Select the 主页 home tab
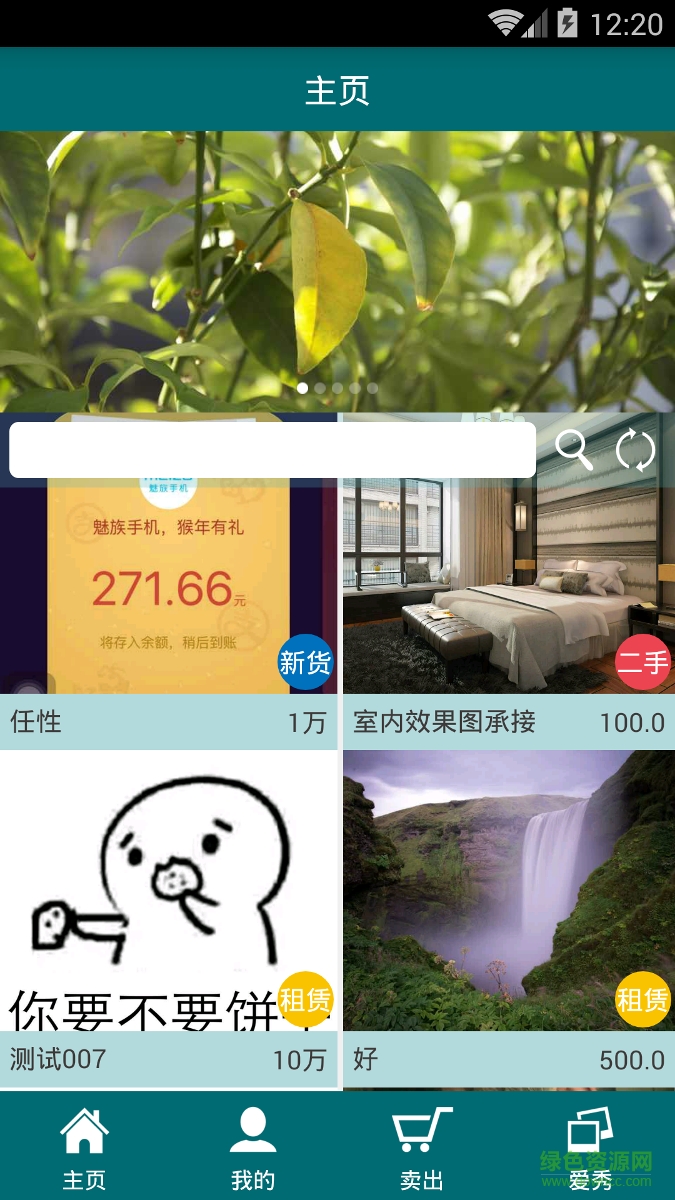This screenshot has height=1200, width=675. (x=84, y=1148)
